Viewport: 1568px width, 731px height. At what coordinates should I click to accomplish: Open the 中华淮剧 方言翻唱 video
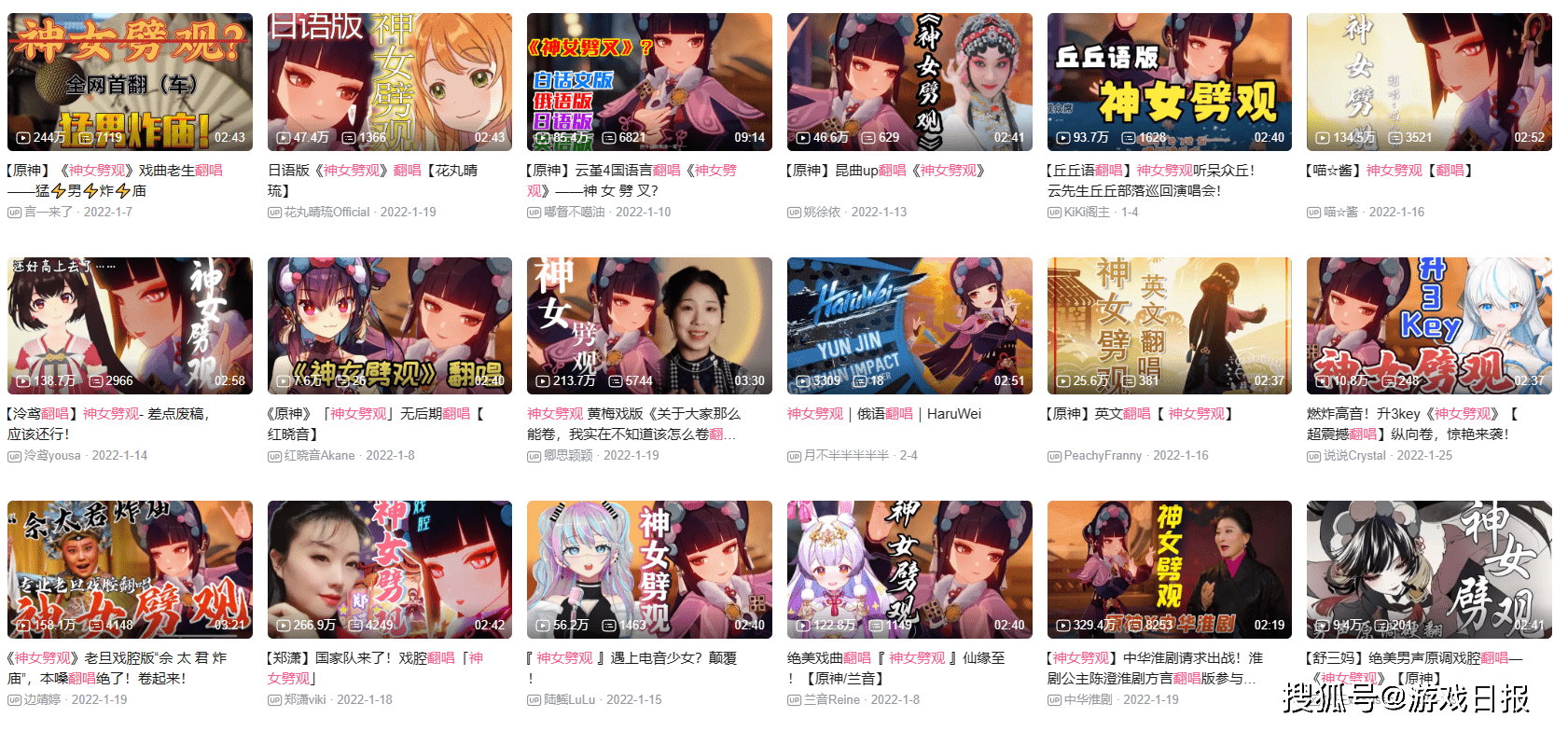tap(1169, 569)
